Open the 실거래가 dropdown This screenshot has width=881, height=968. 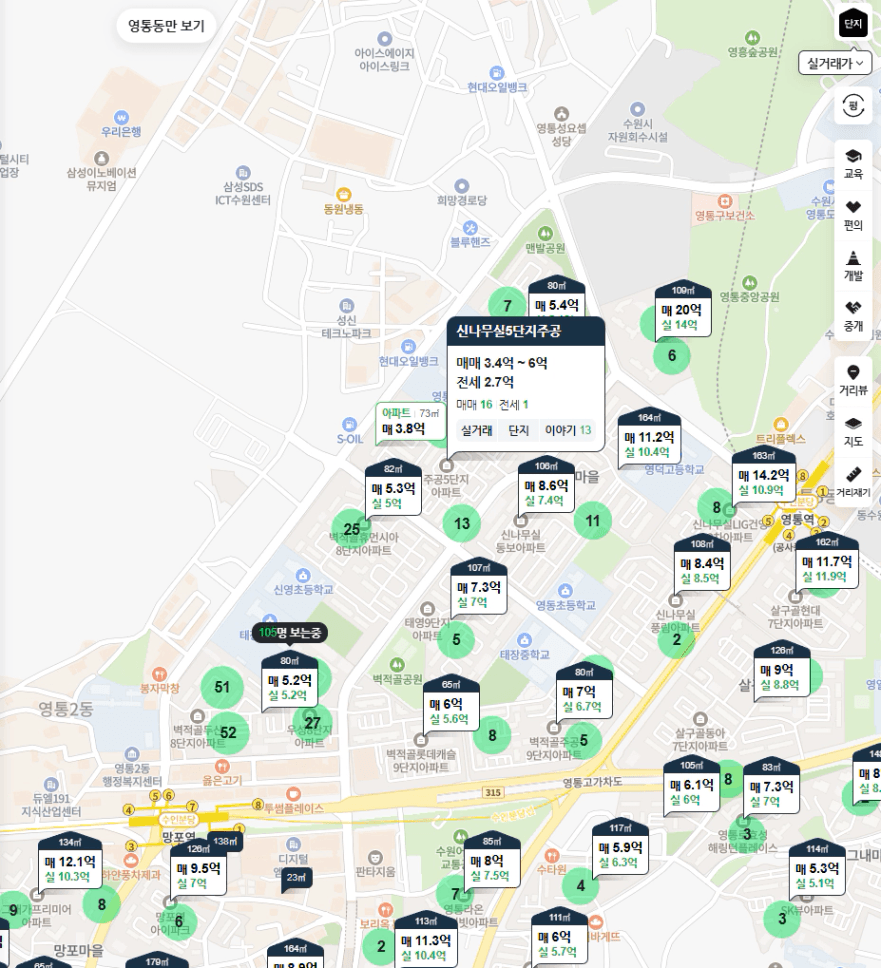pyautogui.click(x=835, y=63)
